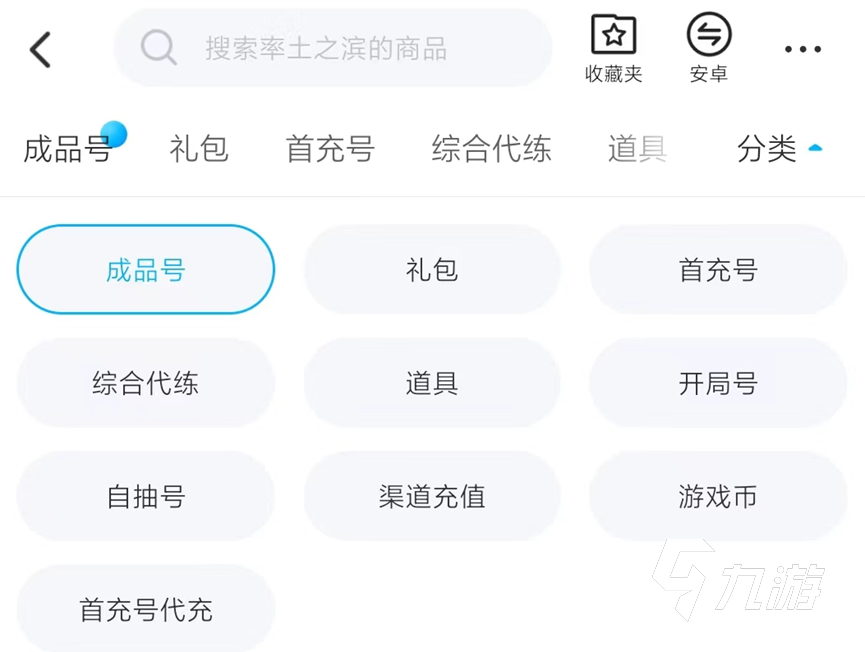Open 收藏夹 favorites folder
The image size is (865, 652).
pyautogui.click(x=613, y=49)
